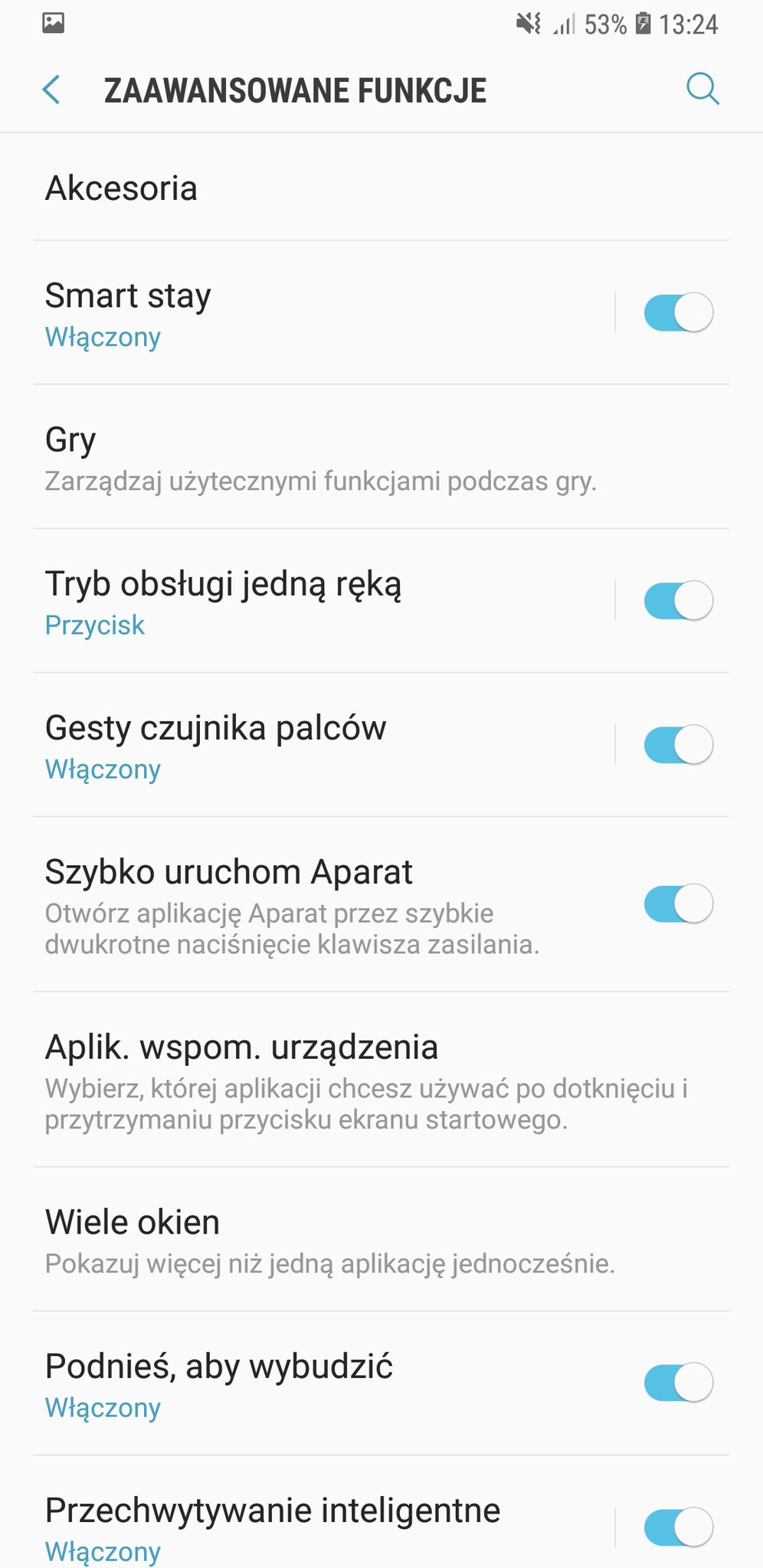Open the Akcesoria settings

(x=381, y=188)
